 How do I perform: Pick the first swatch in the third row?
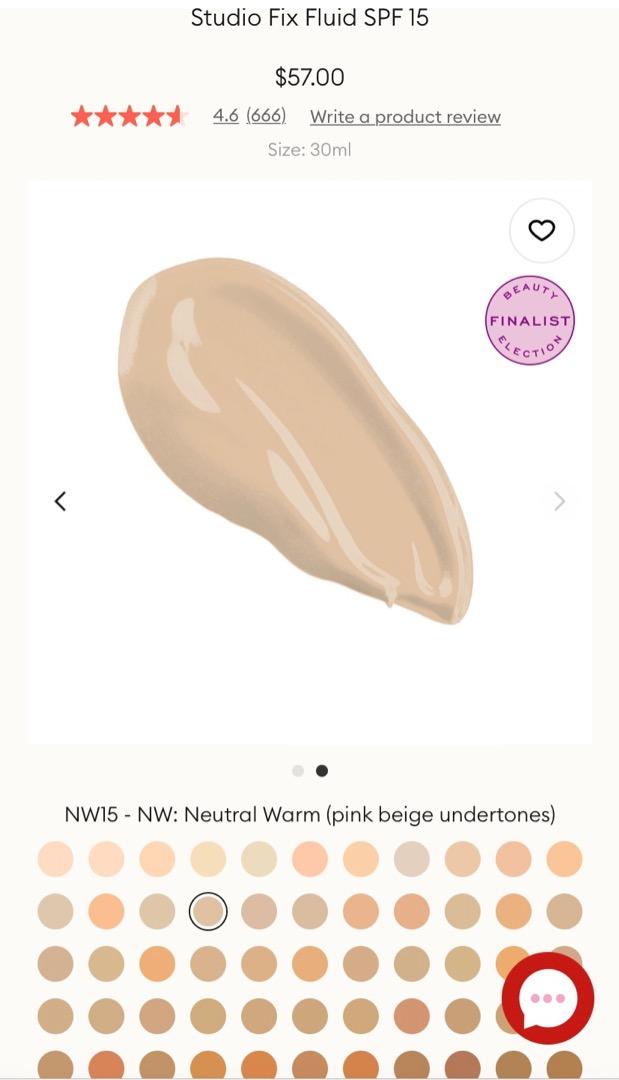pos(55,963)
